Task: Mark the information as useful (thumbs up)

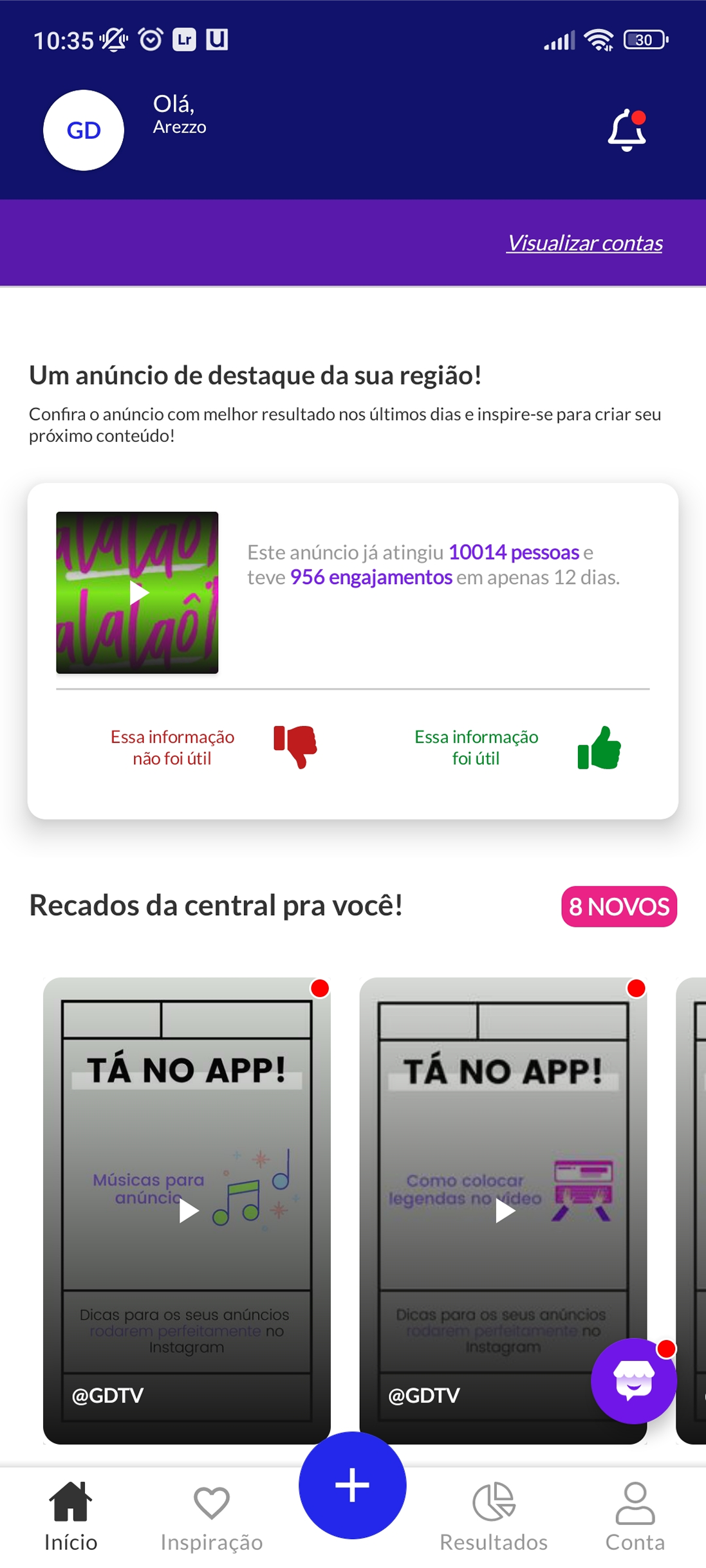Action: (x=599, y=747)
